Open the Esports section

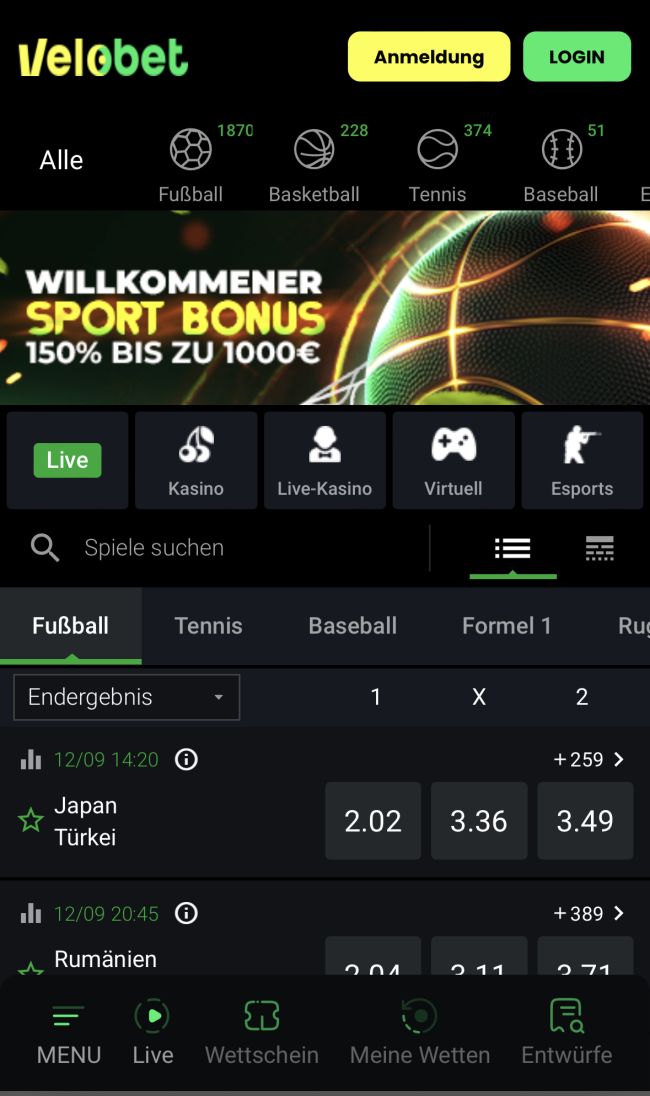(582, 460)
